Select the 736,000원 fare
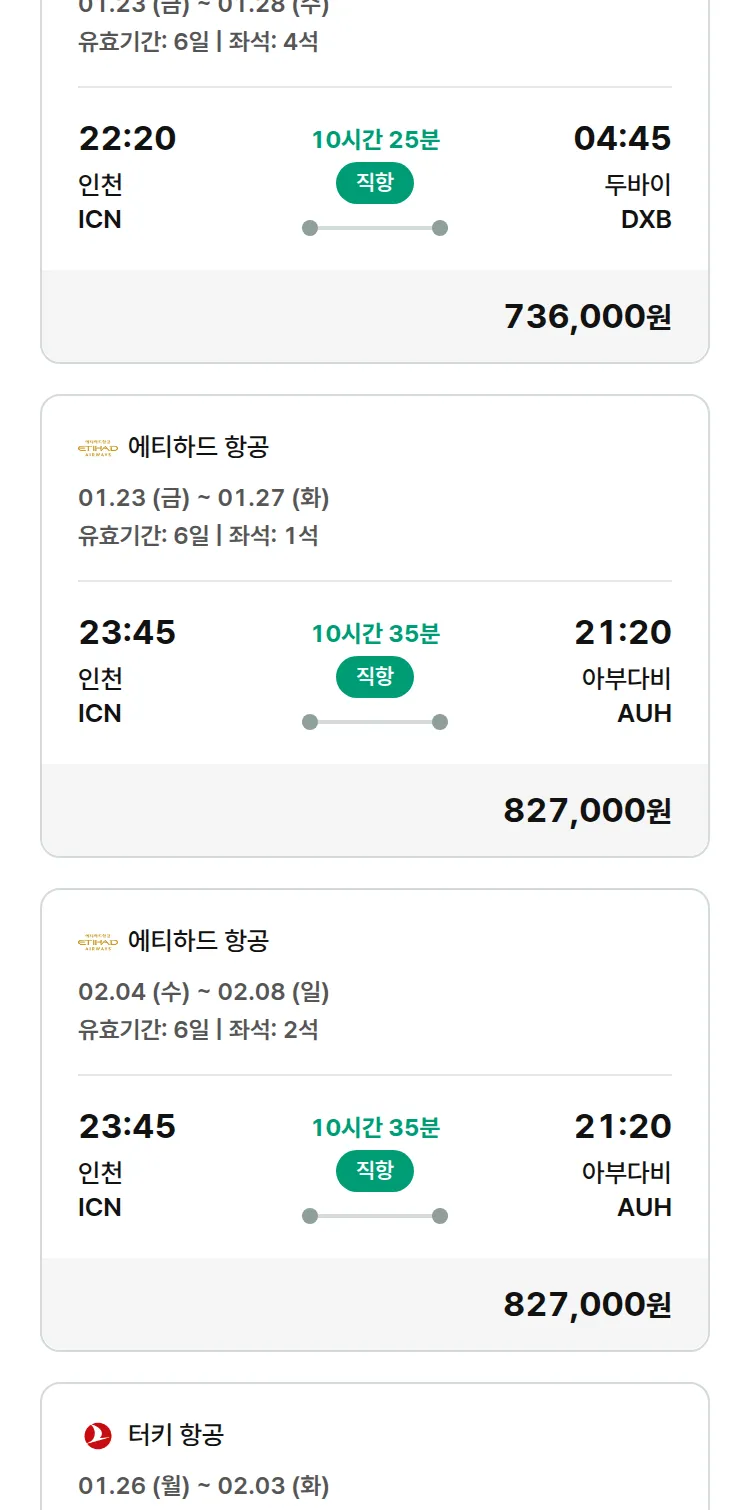The image size is (750, 1510). (x=588, y=316)
